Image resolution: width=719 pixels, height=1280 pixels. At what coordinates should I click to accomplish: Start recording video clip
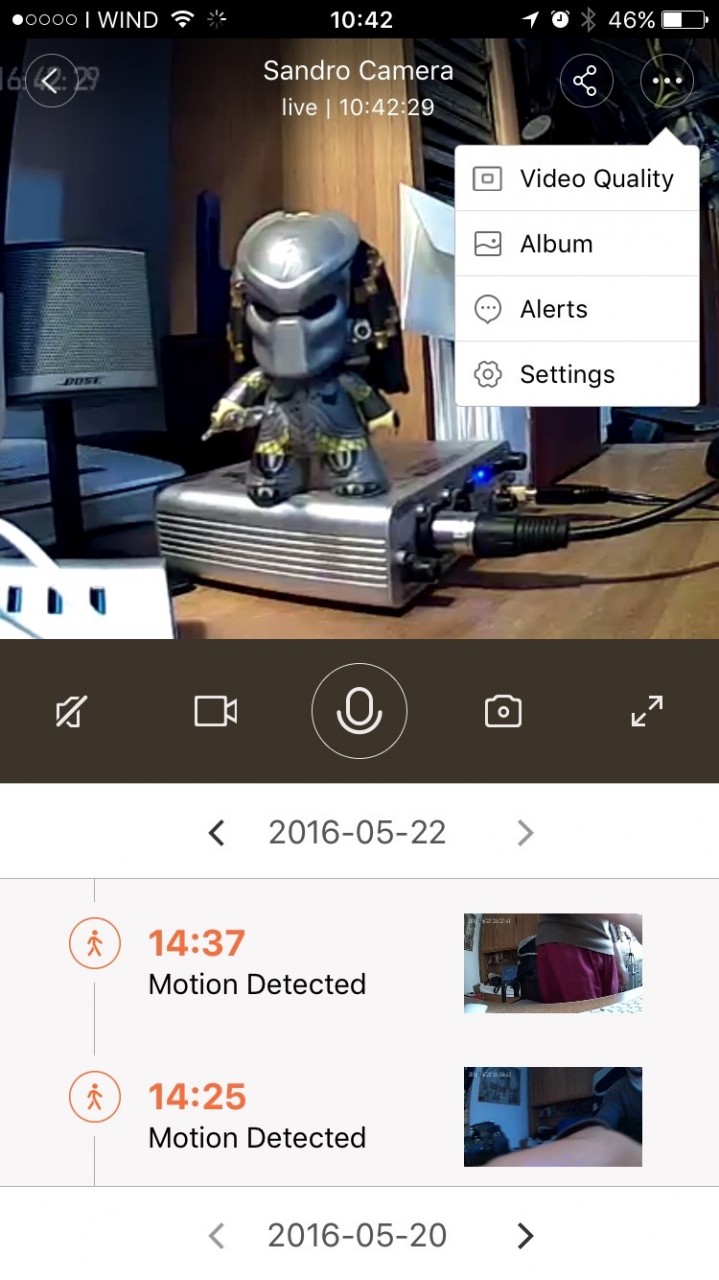215,711
